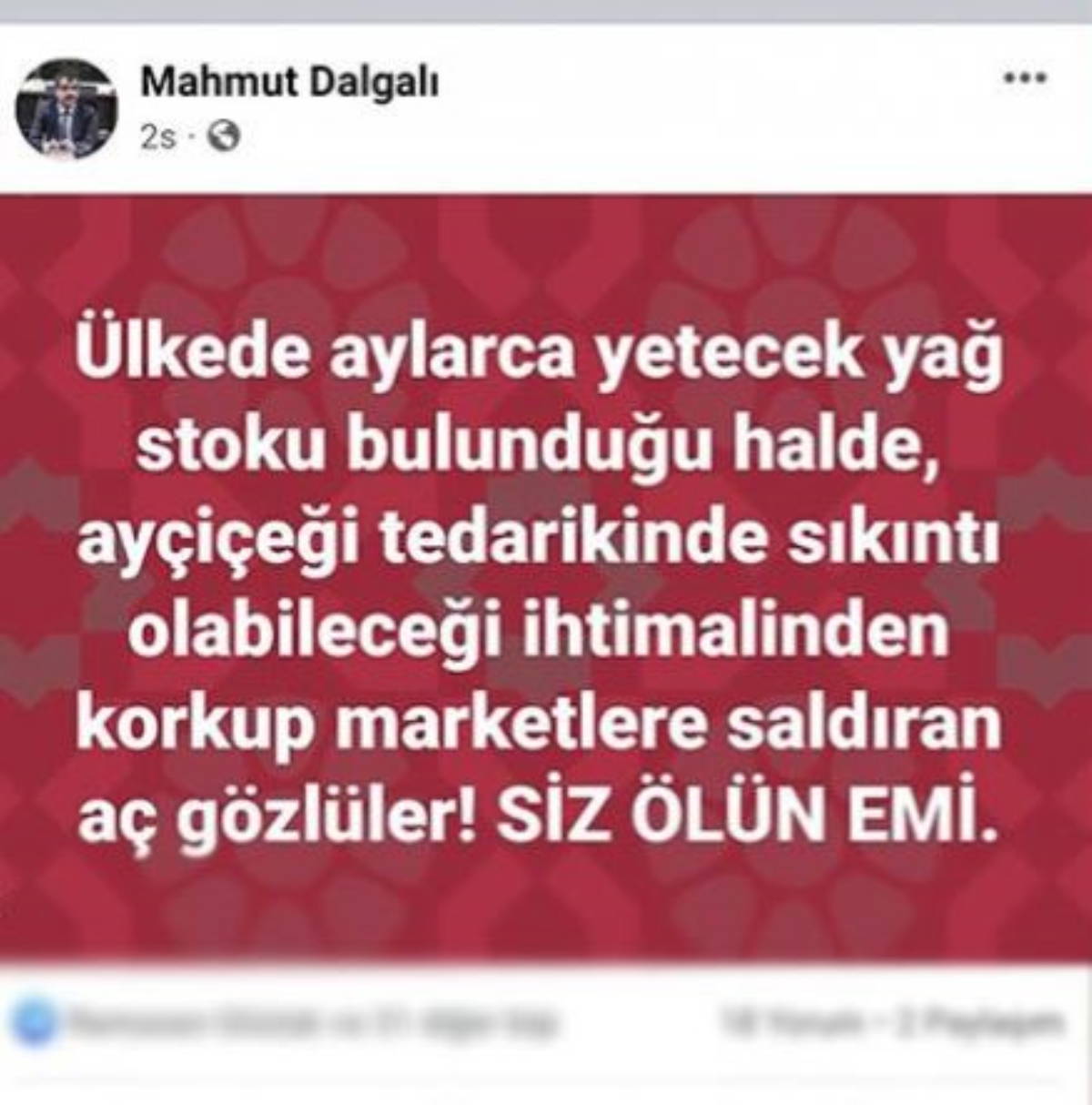Image resolution: width=1092 pixels, height=1105 pixels.
Task: Tap the name Mahmut Dalgalı
Action: [x=289, y=84]
